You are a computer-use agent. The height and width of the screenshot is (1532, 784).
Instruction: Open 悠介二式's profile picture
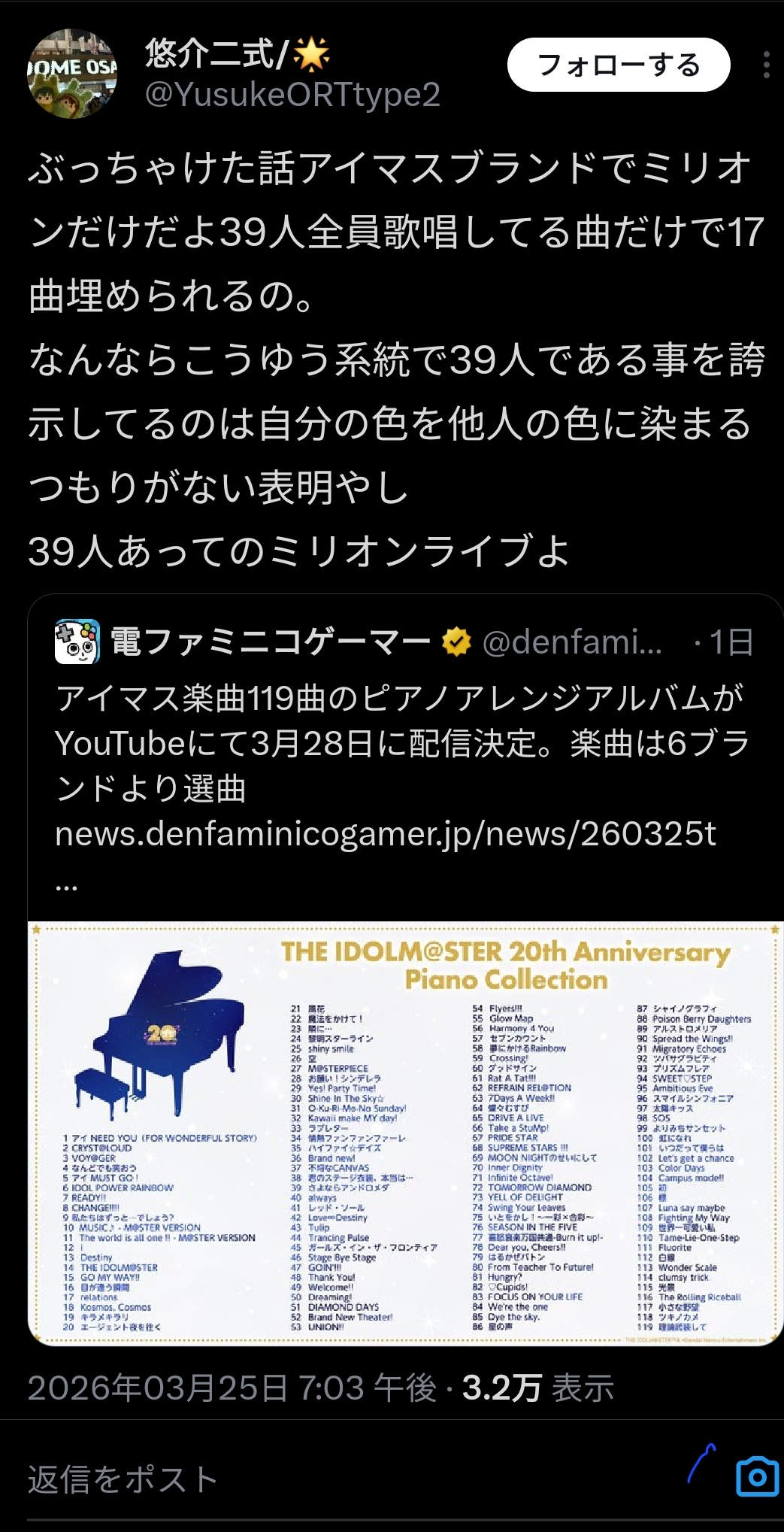[72, 74]
